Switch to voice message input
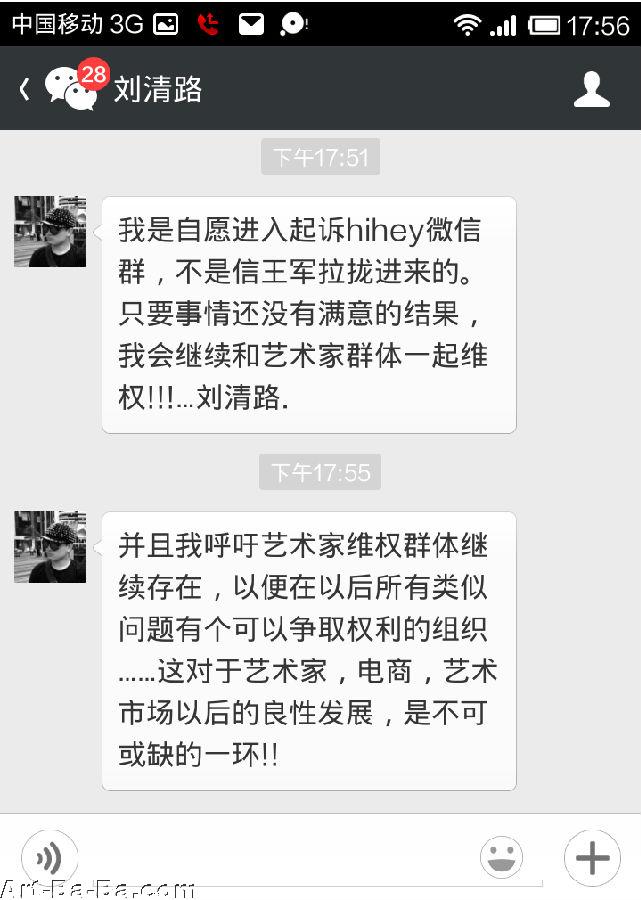 [x=49, y=857]
